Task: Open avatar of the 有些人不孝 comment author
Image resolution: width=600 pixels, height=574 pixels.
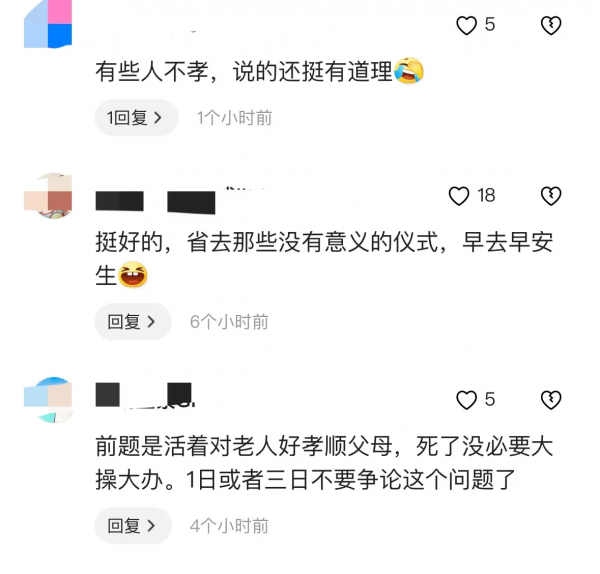Action: pyautogui.click(x=47, y=24)
